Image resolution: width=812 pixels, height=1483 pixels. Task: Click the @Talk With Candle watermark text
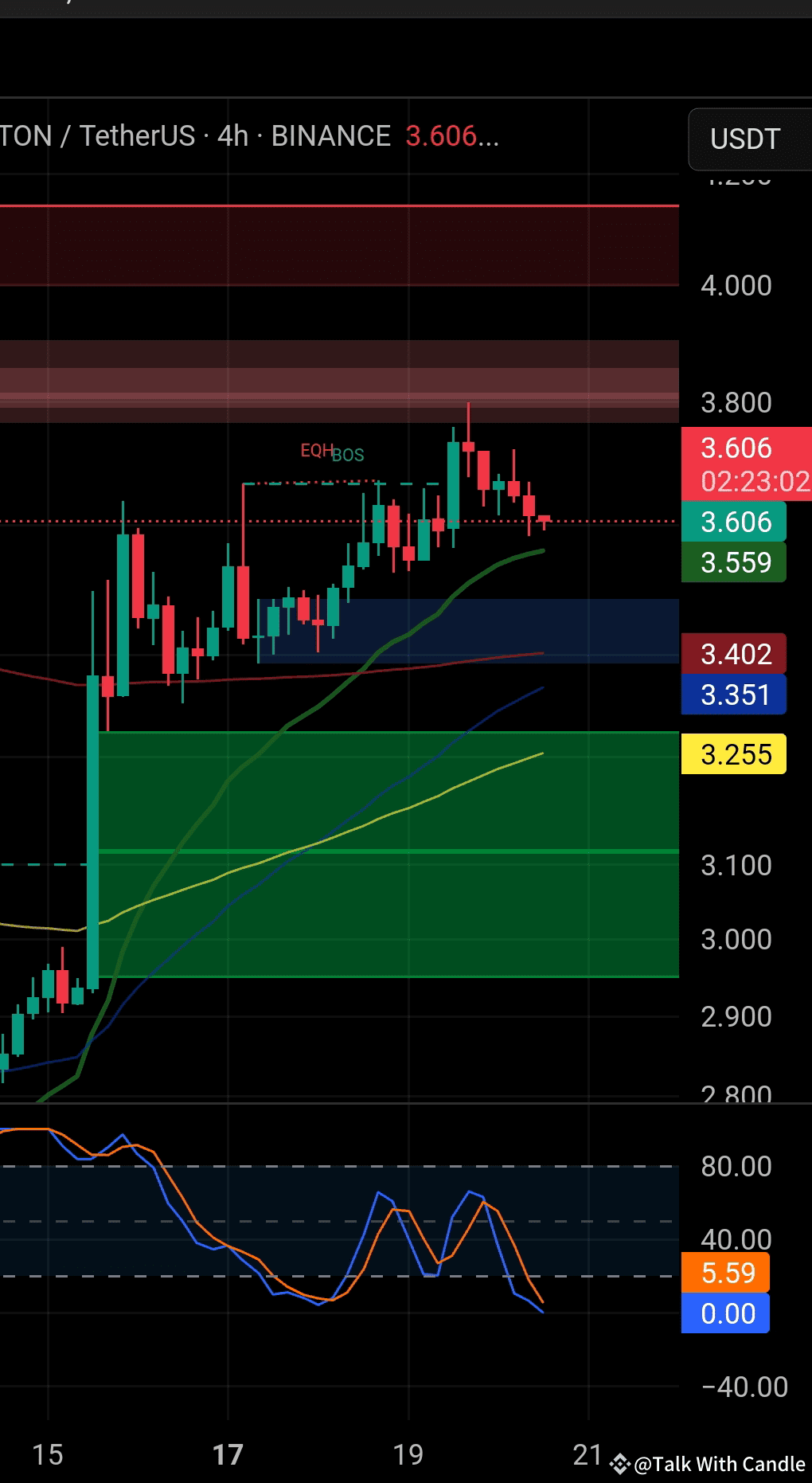point(719,1464)
